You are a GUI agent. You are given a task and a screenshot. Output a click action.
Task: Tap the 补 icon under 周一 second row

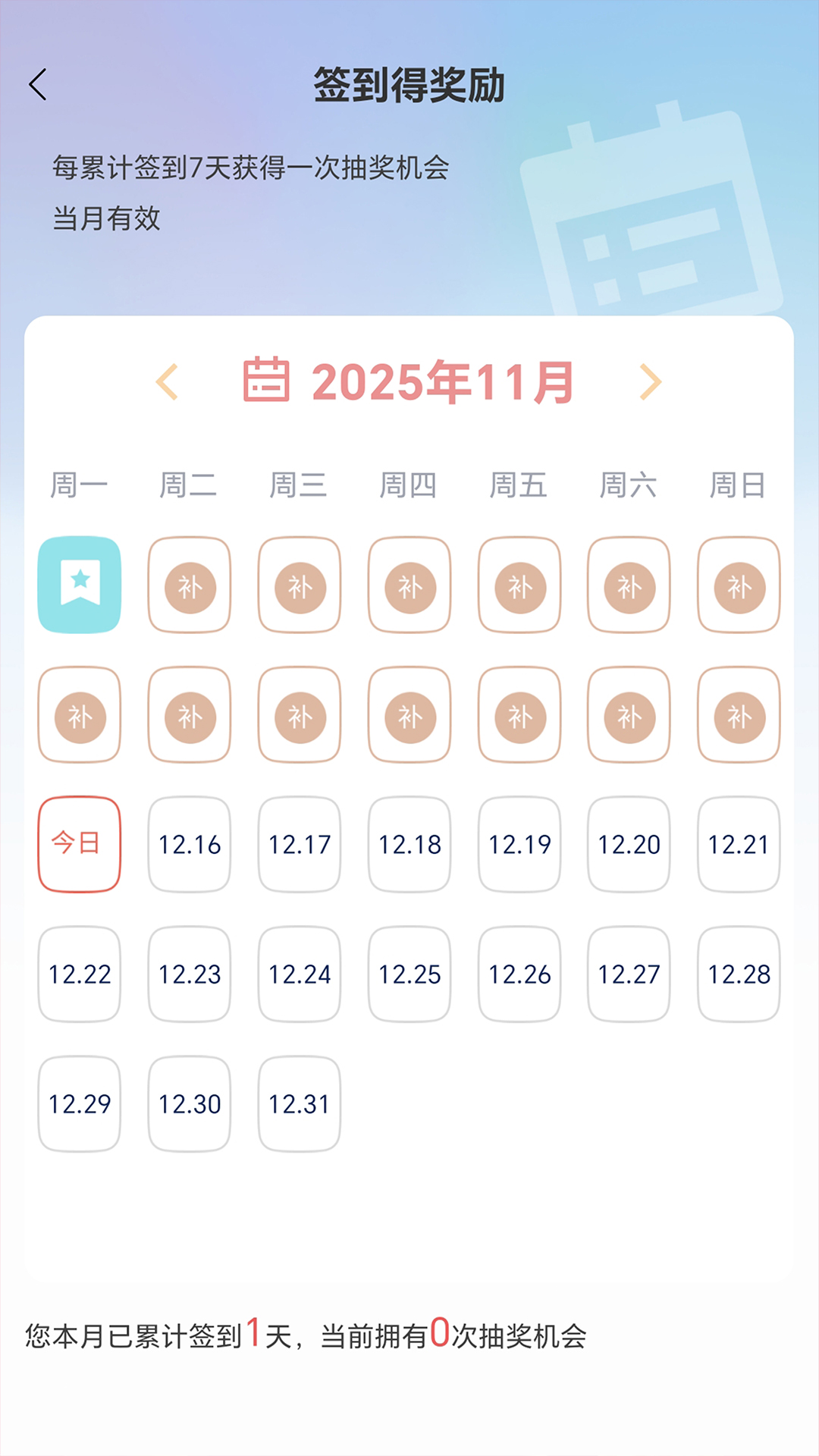[79, 714]
